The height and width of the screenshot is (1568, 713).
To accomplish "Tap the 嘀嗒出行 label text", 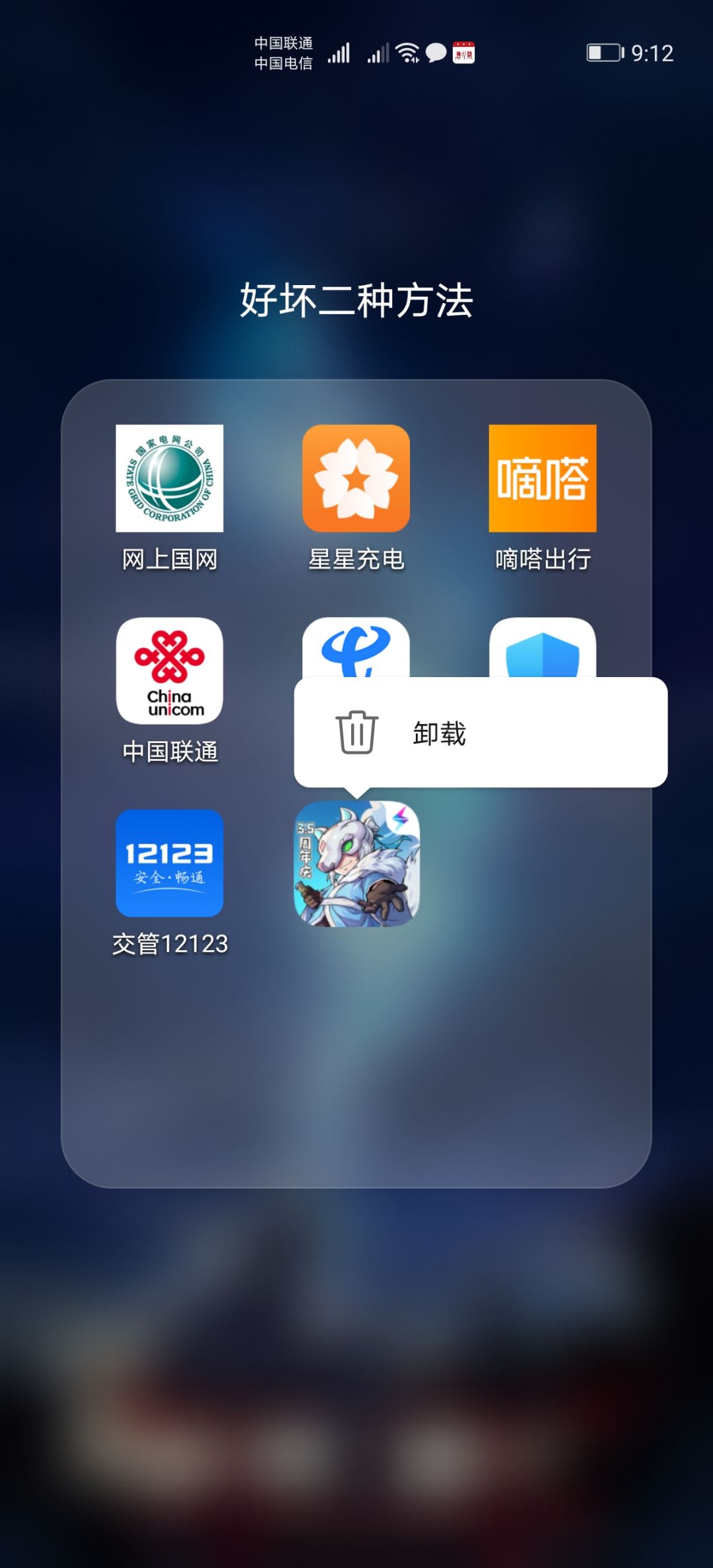I will (541, 558).
